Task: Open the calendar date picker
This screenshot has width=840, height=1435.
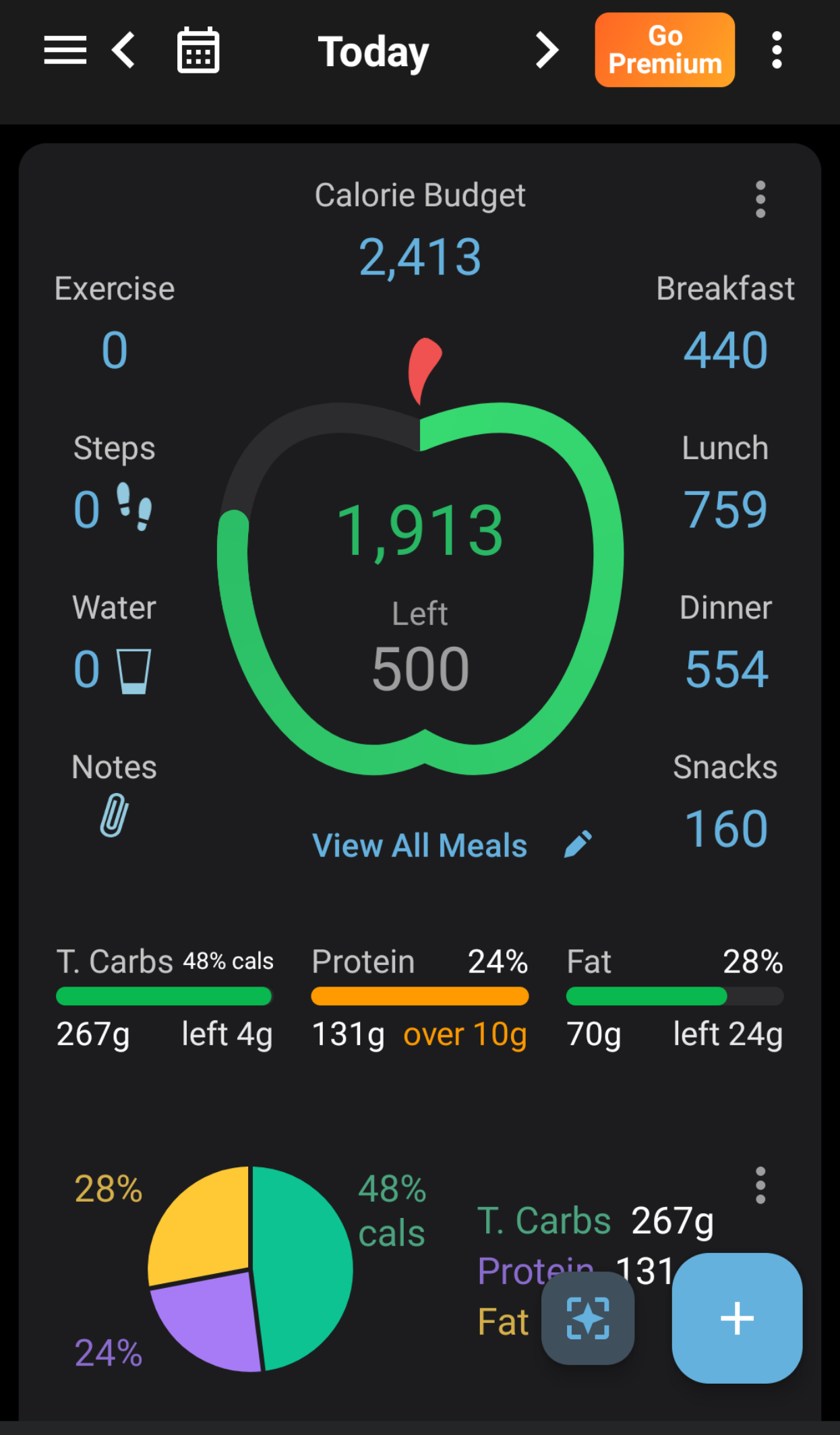Action: pyautogui.click(x=198, y=51)
